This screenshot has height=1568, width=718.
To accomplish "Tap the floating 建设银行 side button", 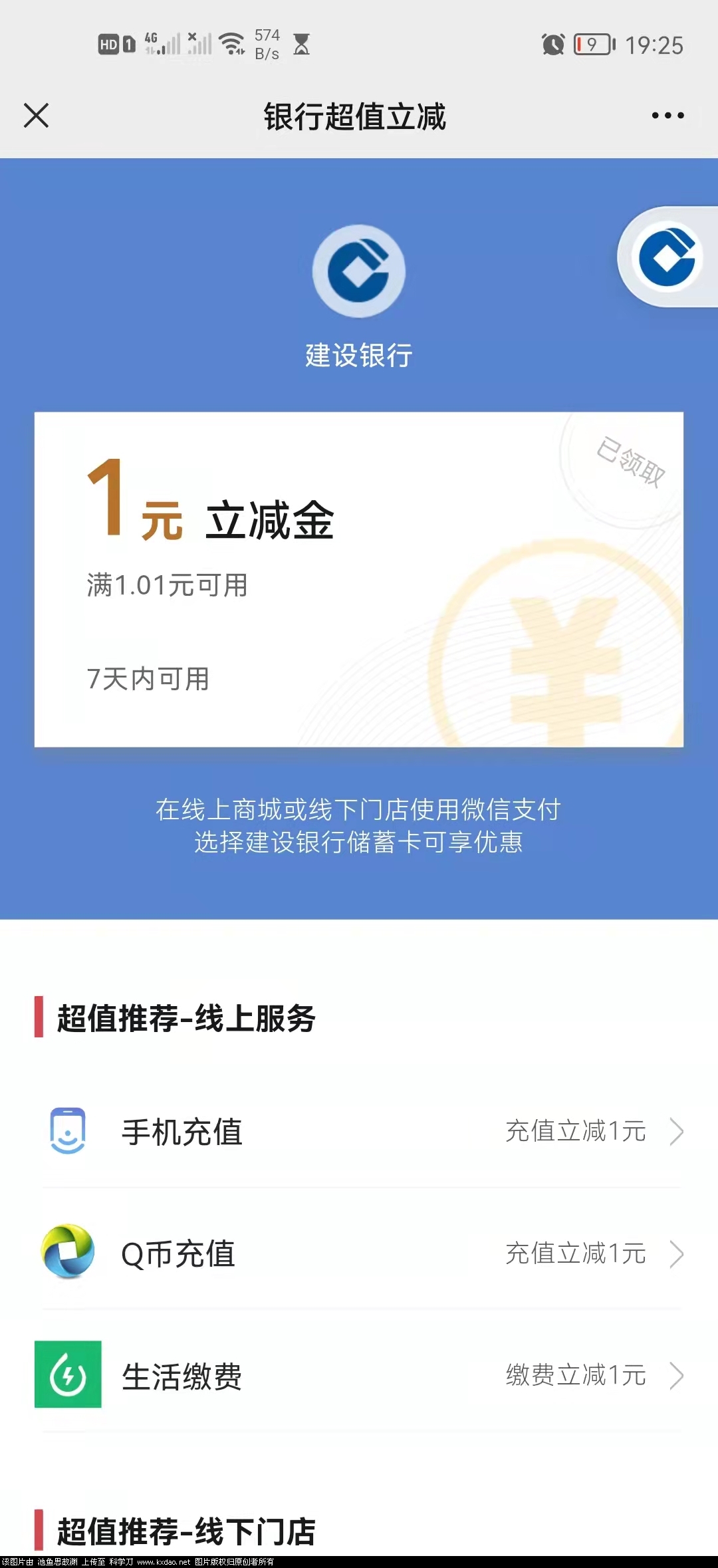I will (x=667, y=257).
